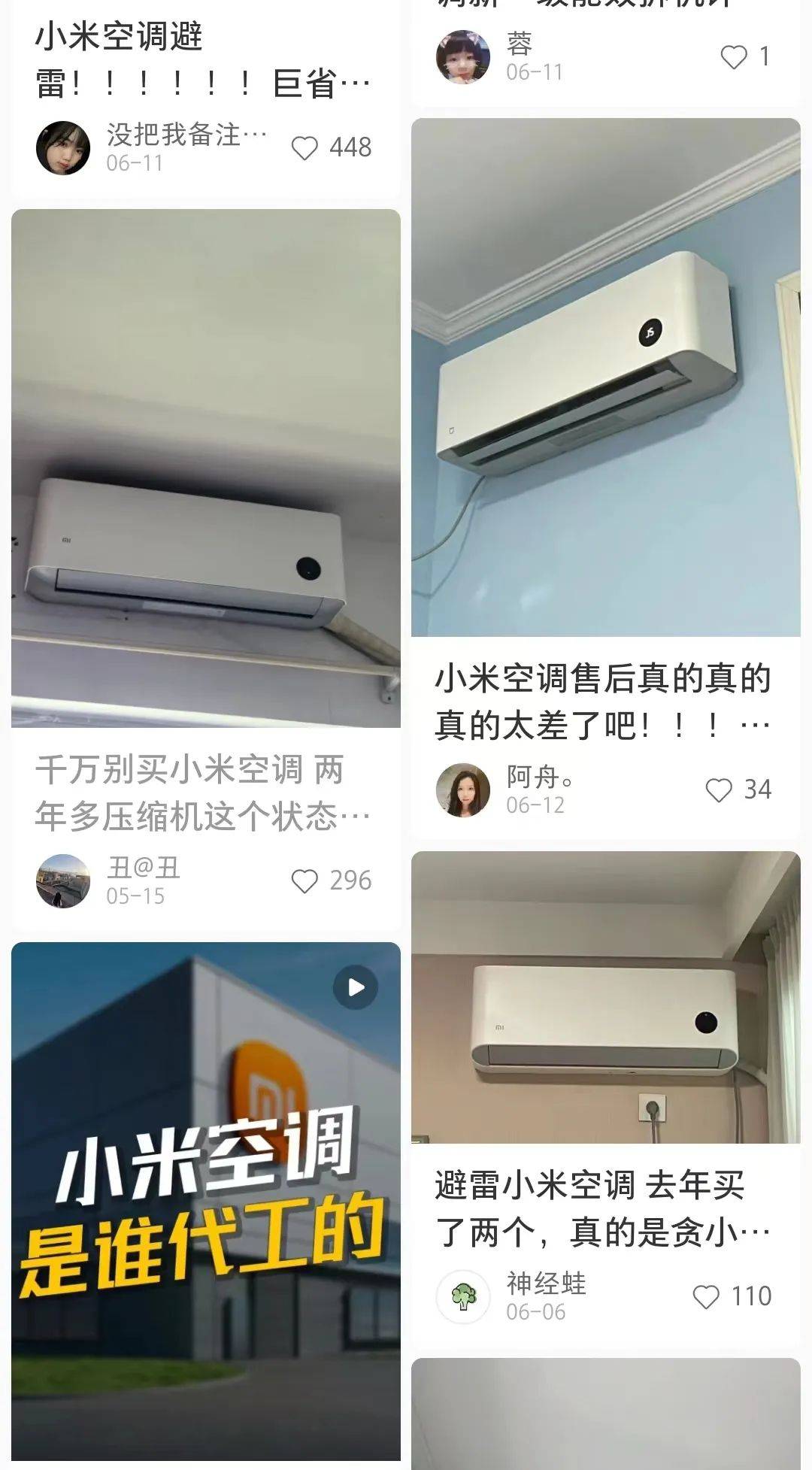812x1470 pixels.
Task: Like 蓉's post with 1 like
Action: tap(734, 57)
